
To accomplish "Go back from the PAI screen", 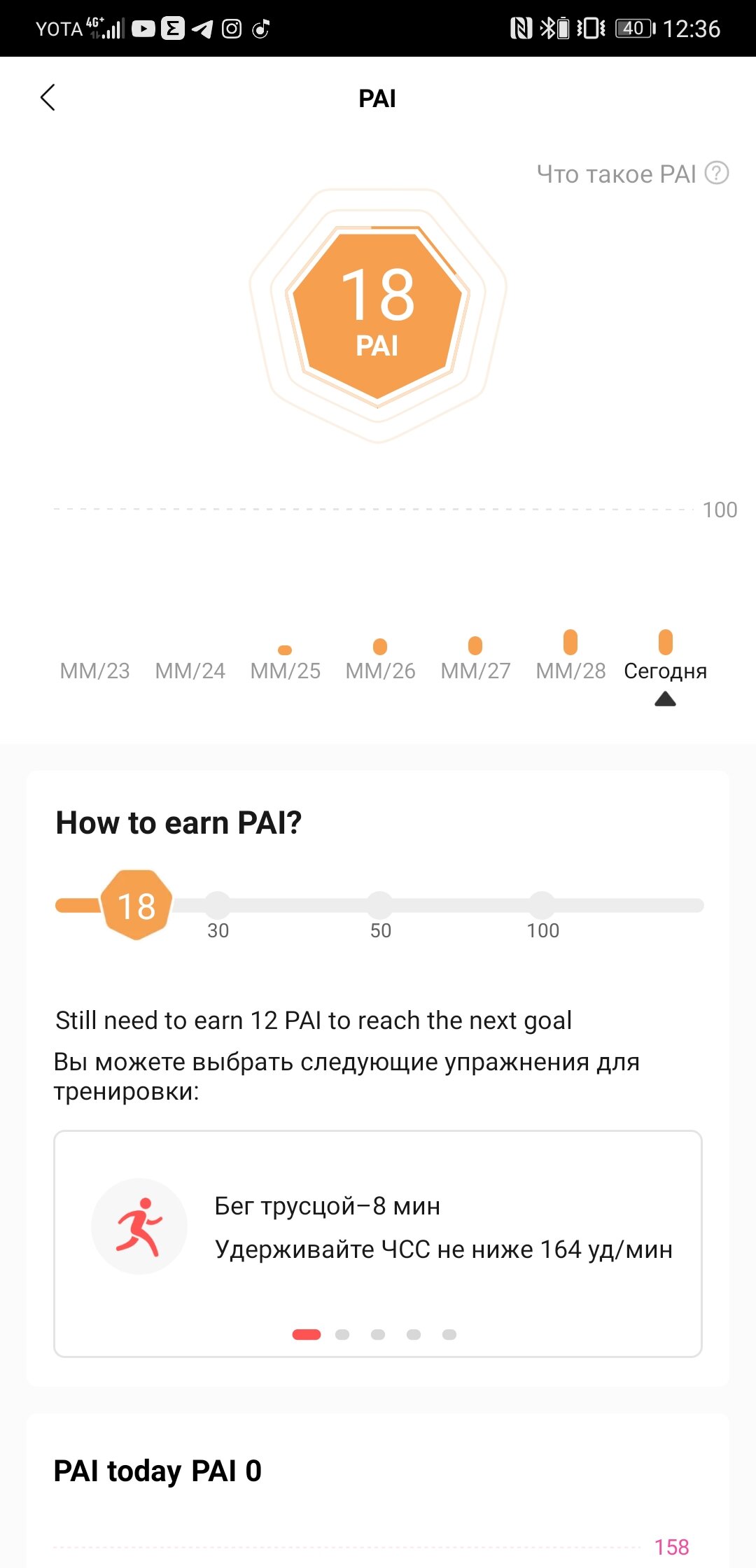I will [x=48, y=98].
